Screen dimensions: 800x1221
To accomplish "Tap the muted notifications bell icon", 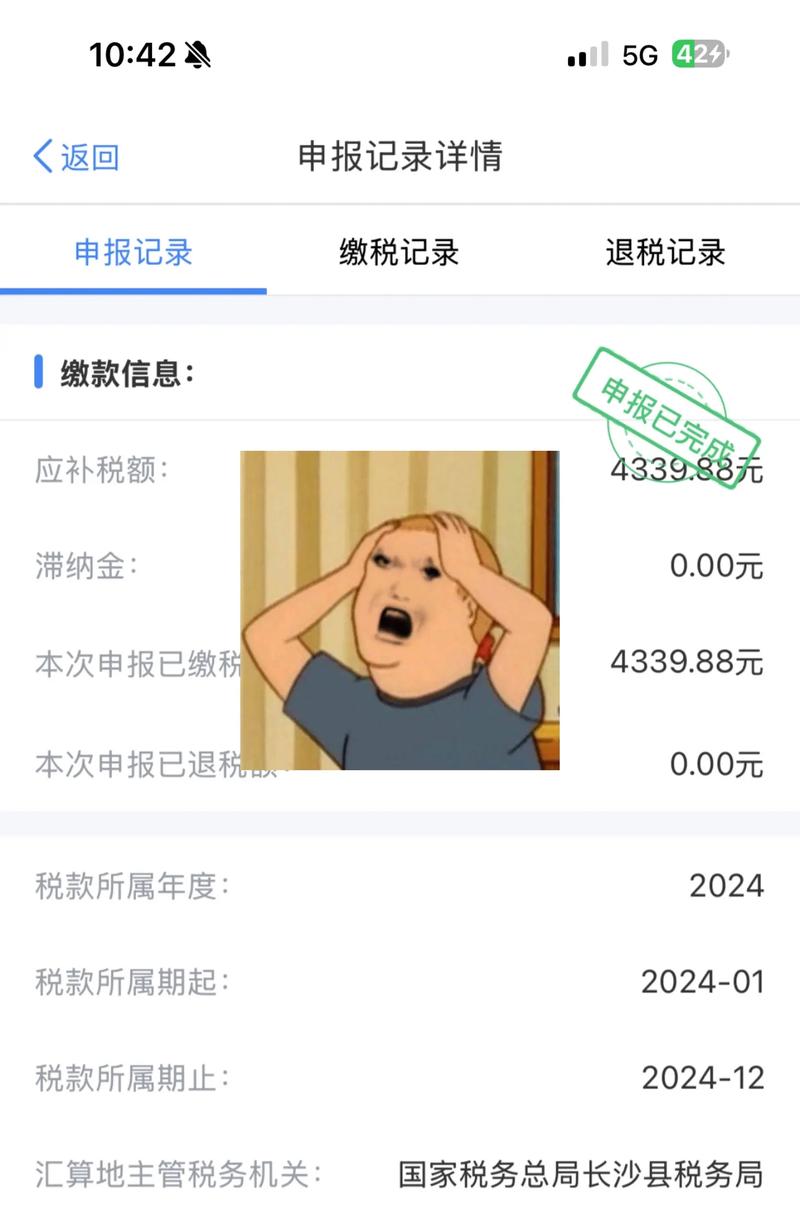I will click(x=196, y=57).
